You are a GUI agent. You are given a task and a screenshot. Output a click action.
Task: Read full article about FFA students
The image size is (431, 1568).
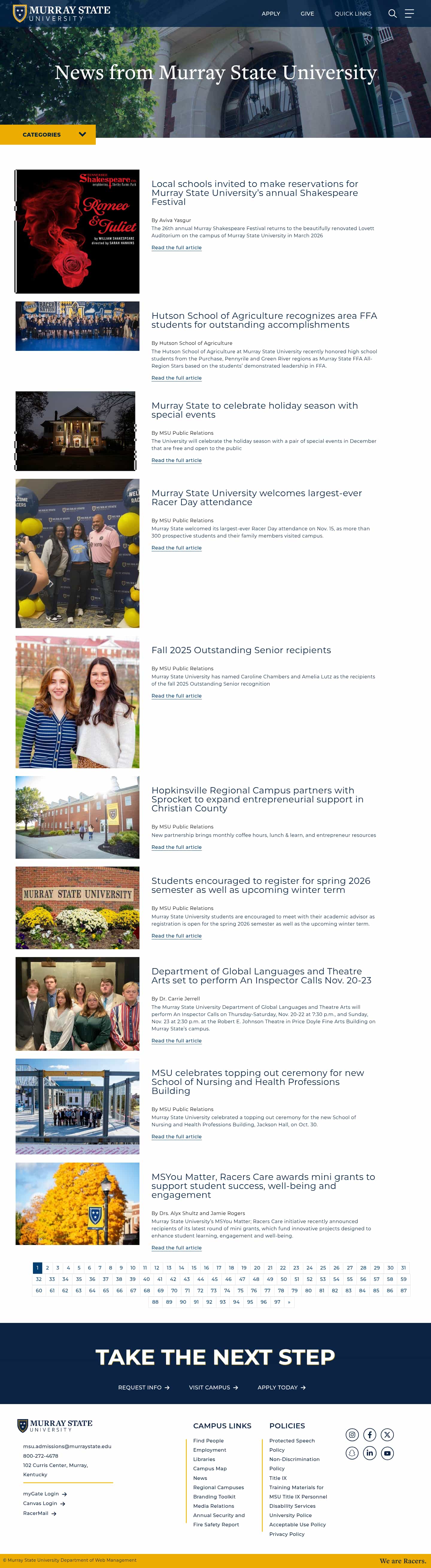coord(176,378)
